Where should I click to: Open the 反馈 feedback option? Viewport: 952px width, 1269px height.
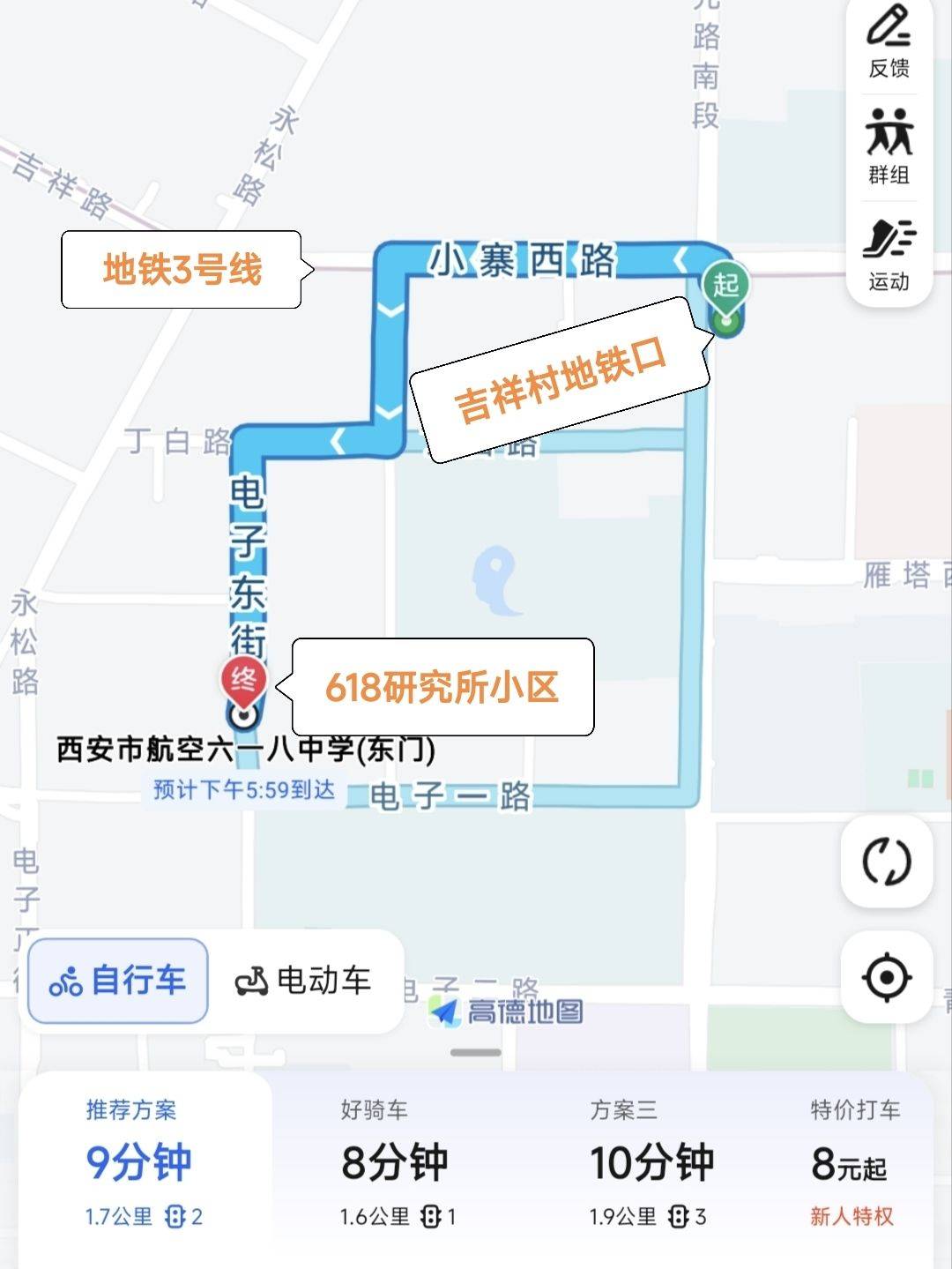coord(889,42)
